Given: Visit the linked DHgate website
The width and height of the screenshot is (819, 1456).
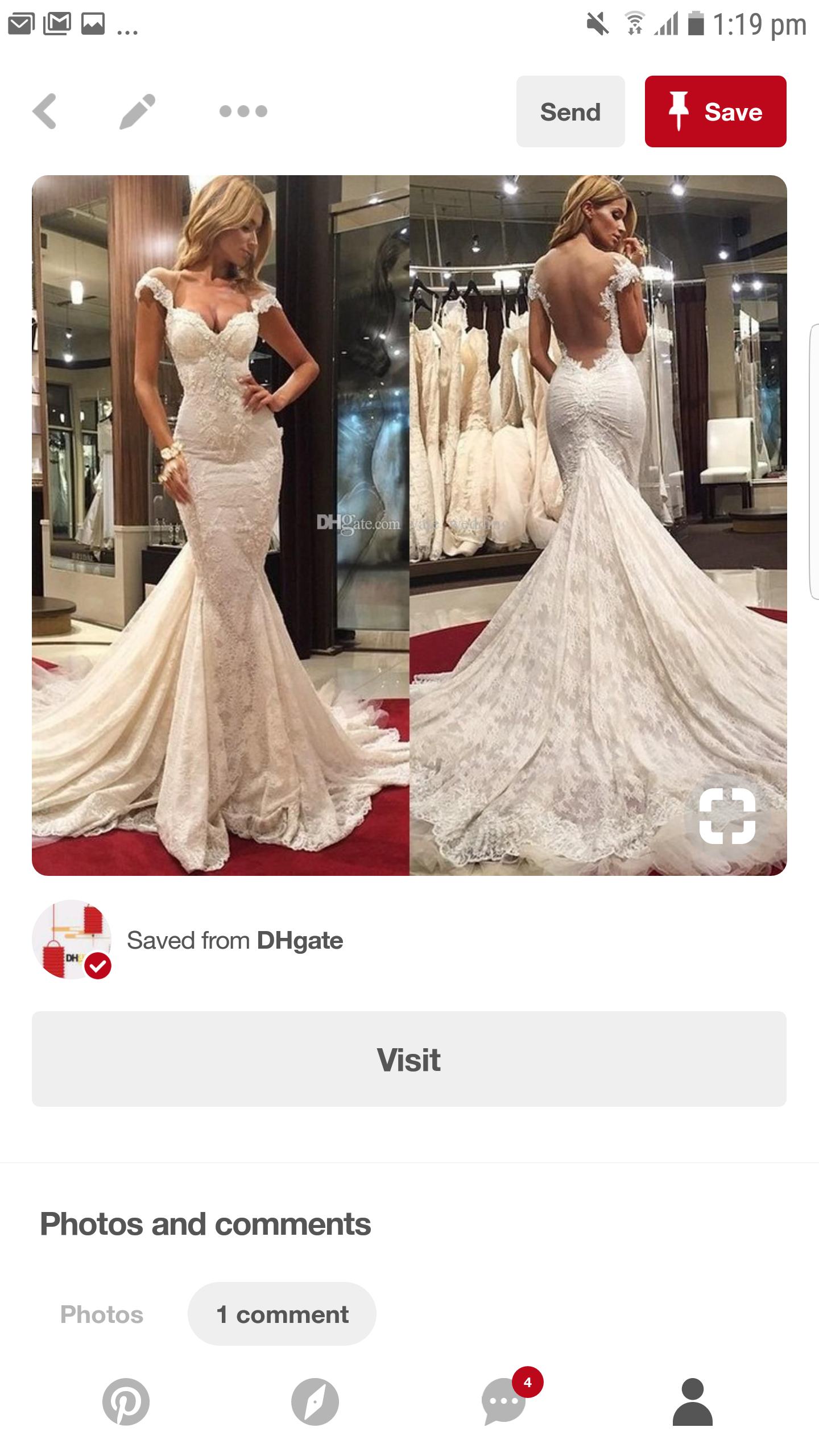Looking at the screenshot, I should point(409,1059).
